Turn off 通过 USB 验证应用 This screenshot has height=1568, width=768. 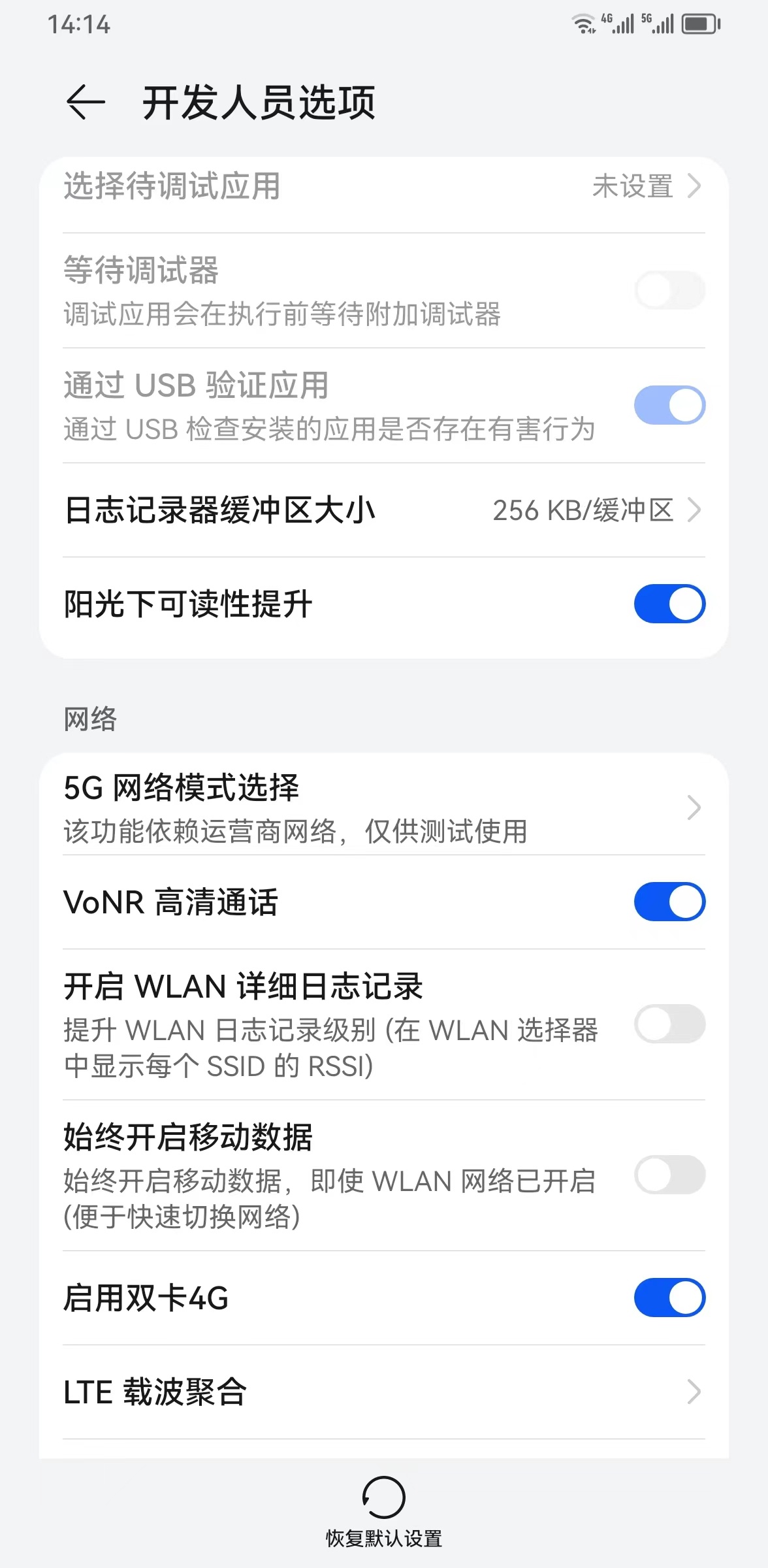(669, 405)
